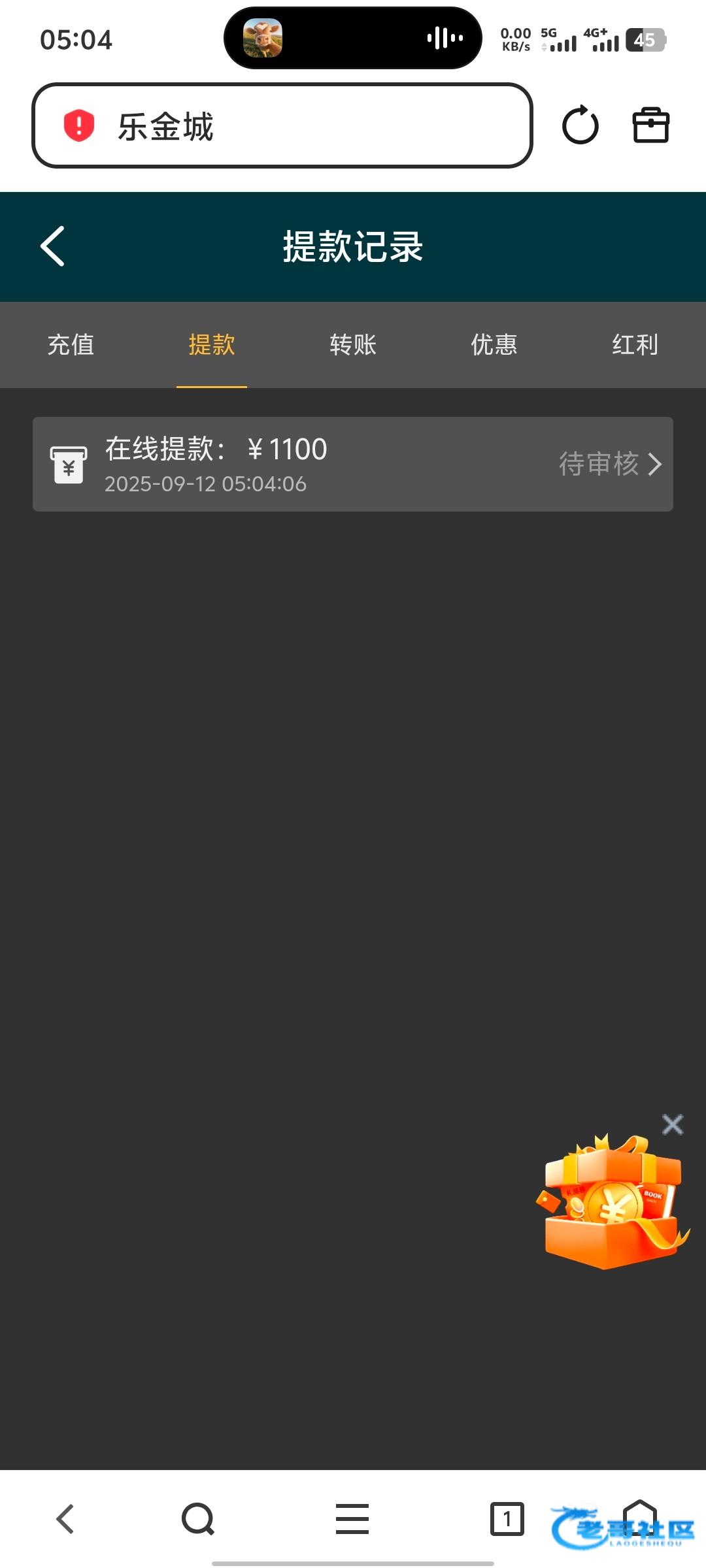Tap the 乐金城 address bar

(281, 125)
